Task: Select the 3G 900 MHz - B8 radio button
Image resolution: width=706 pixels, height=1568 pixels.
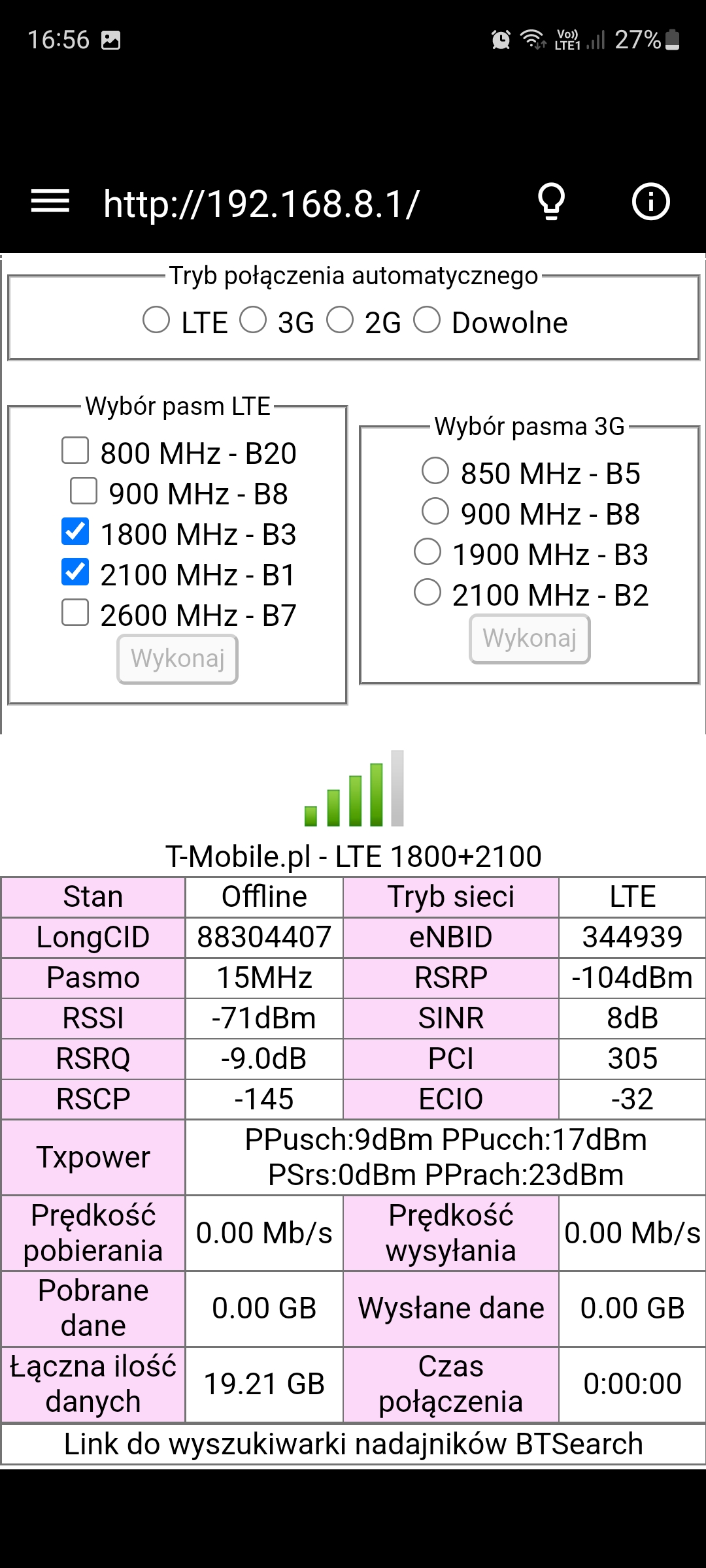Action: (435, 511)
